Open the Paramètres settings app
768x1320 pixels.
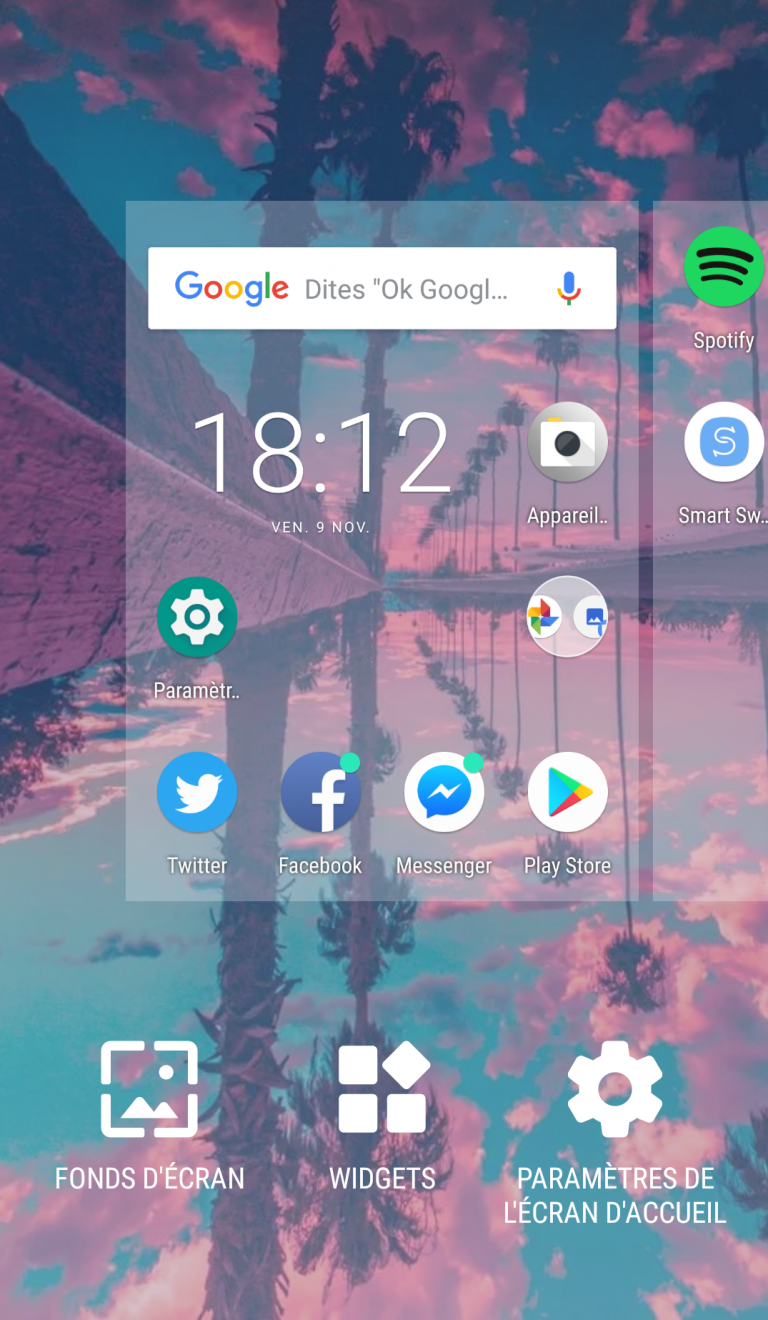[197, 618]
